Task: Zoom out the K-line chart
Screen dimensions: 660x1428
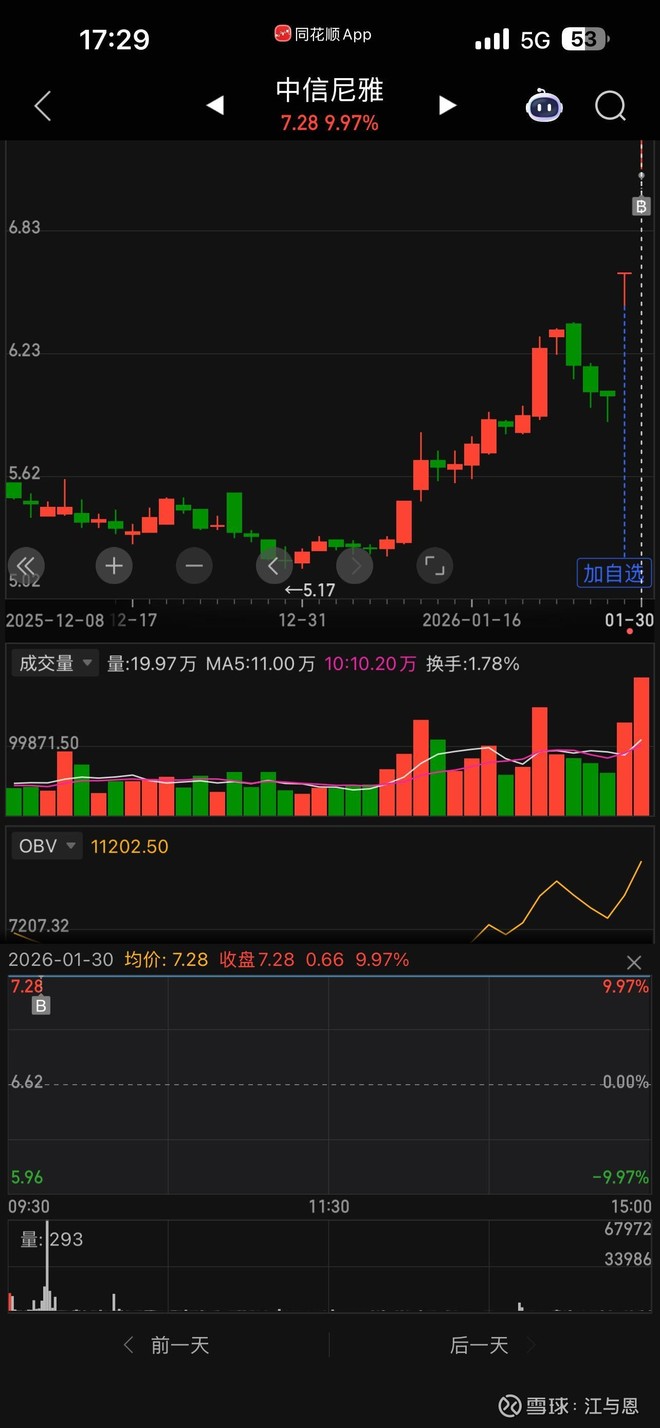Action: click(194, 566)
